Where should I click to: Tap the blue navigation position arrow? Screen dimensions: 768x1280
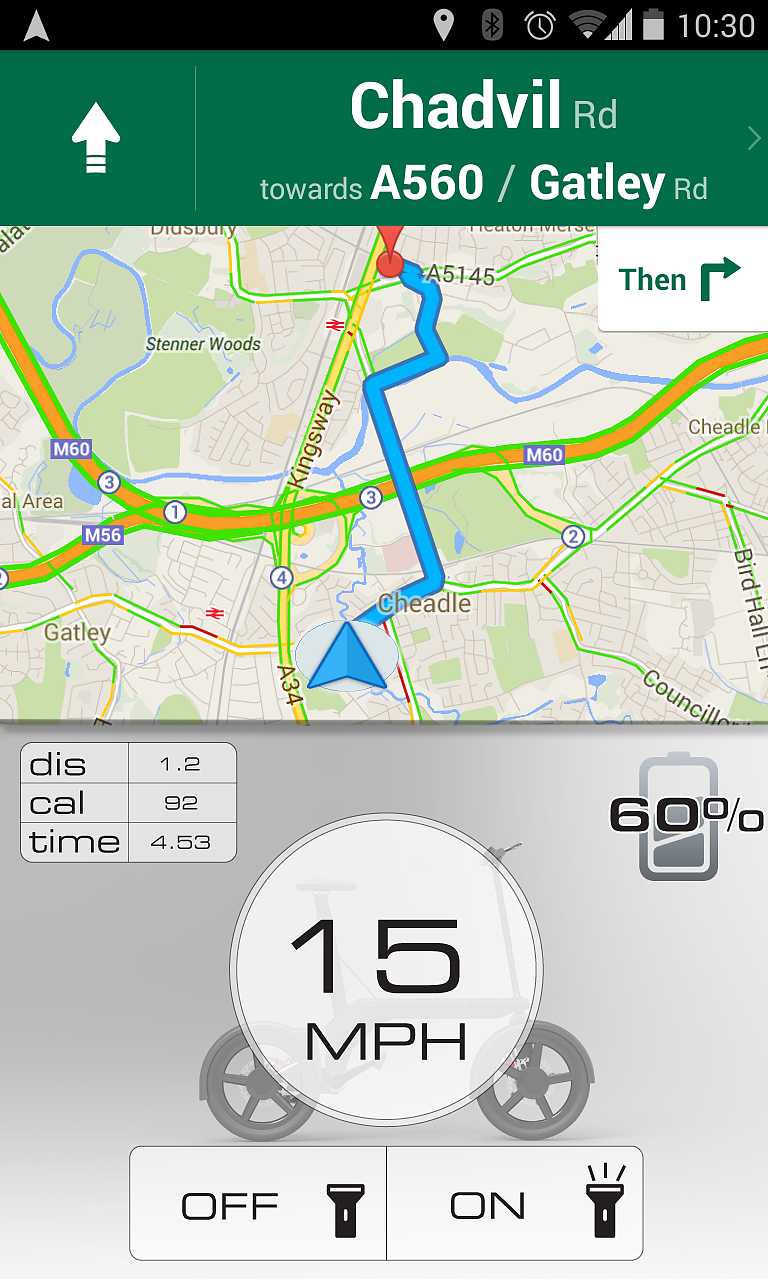pyautogui.click(x=347, y=656)
